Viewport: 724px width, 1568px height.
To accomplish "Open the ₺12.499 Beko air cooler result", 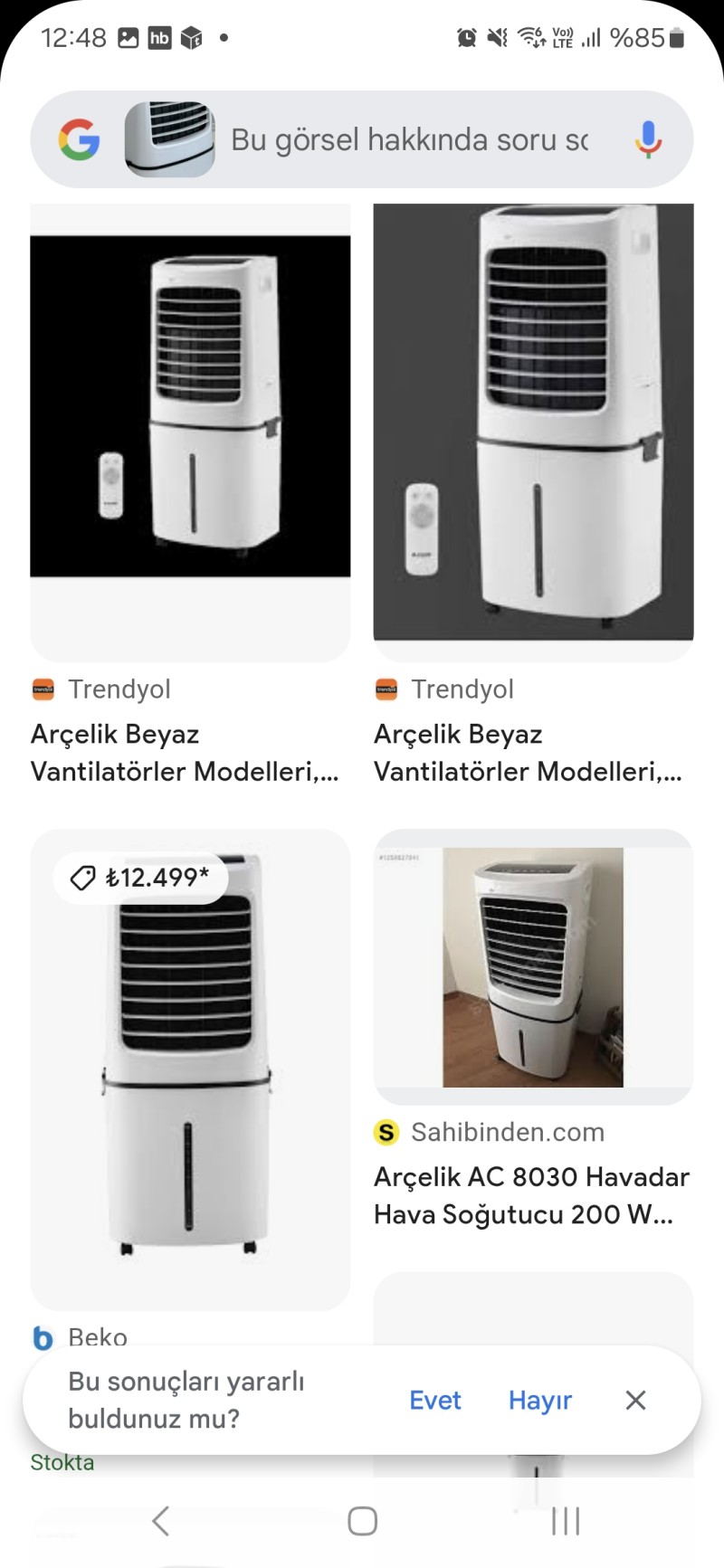I will click(x=190, y=1068).
